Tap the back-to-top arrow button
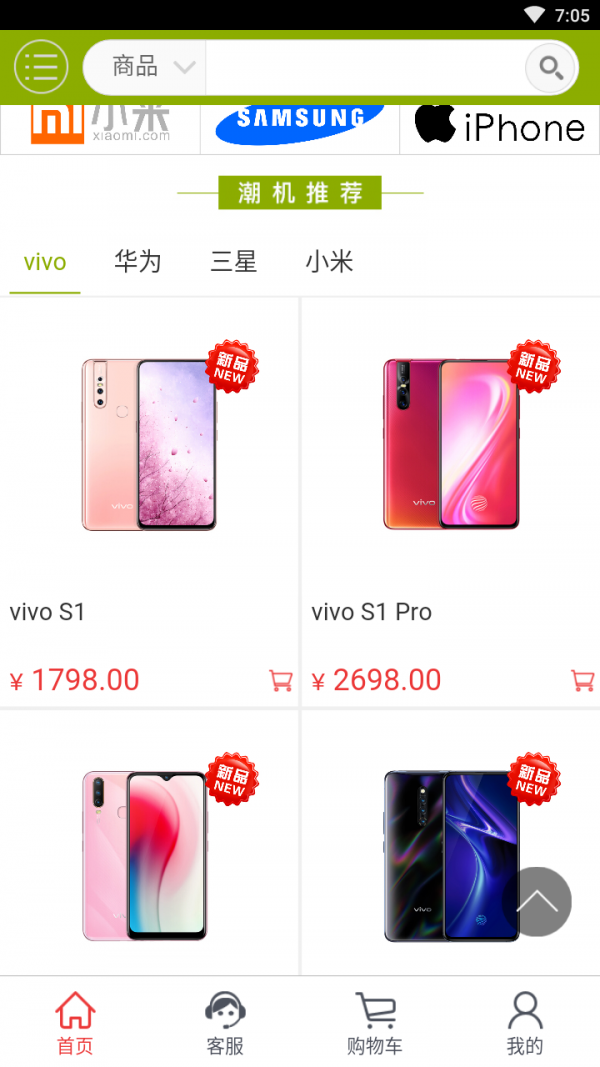The image size is (600, 1067). (x=539, y=901)
